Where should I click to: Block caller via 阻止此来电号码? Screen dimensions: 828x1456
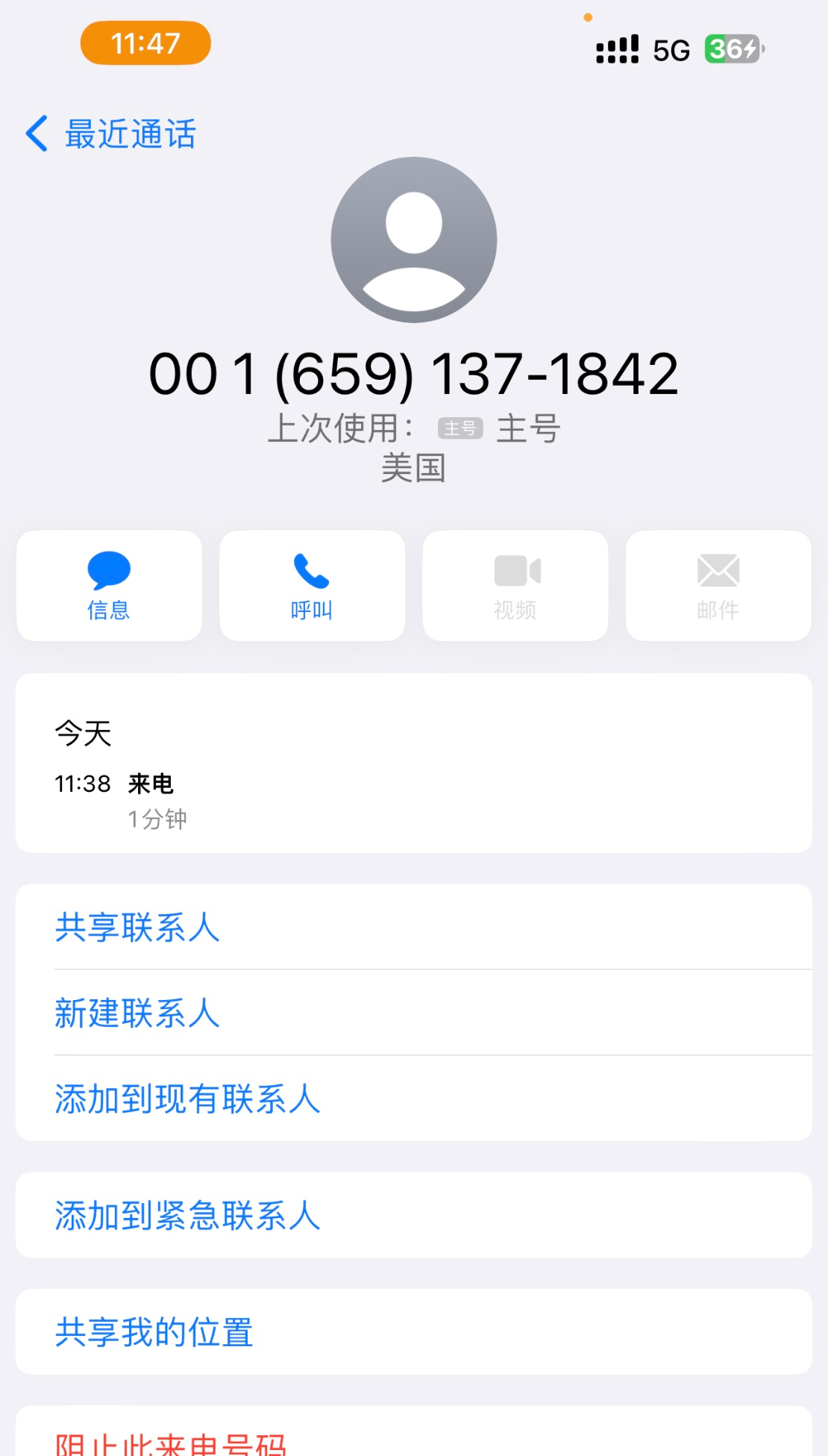pos(172,1443)
